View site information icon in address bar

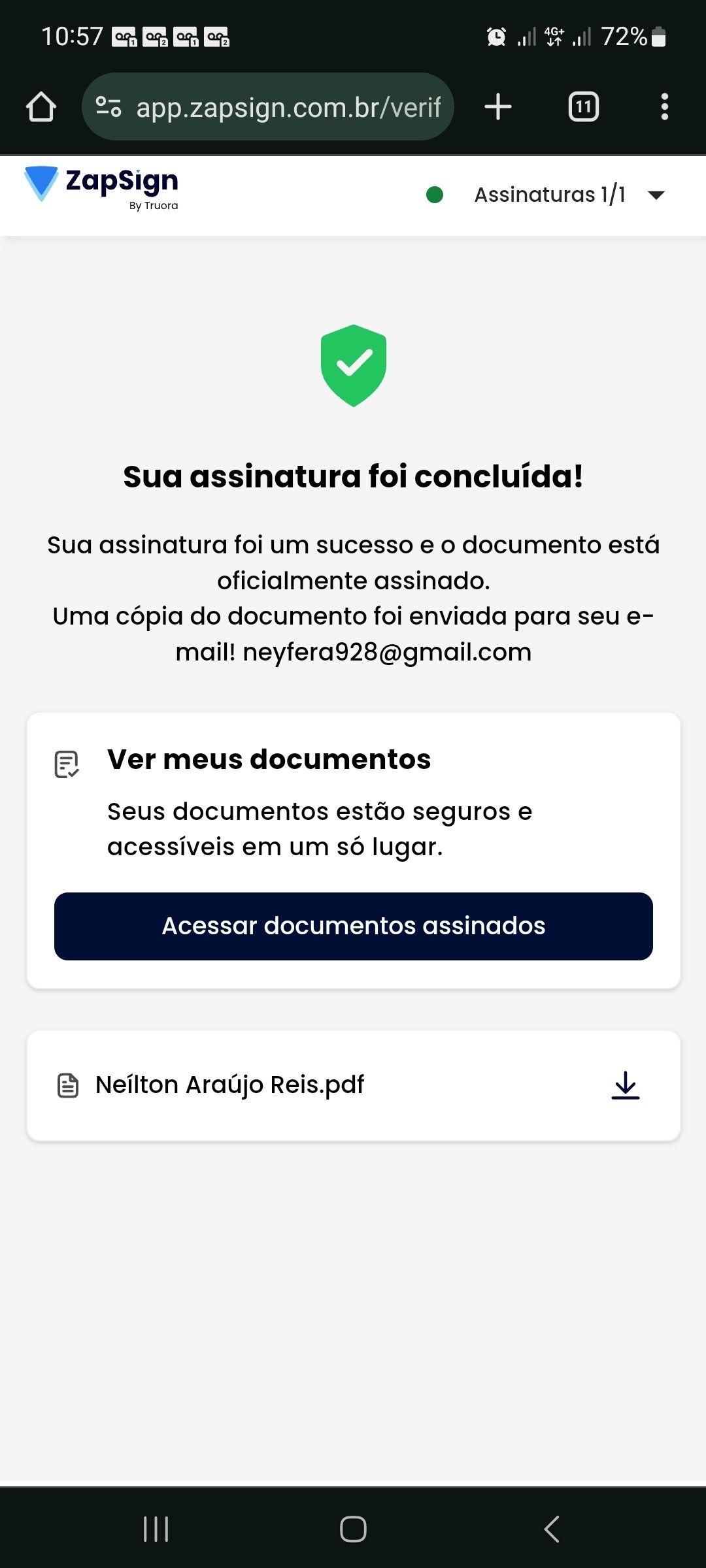tap(109, 106)
